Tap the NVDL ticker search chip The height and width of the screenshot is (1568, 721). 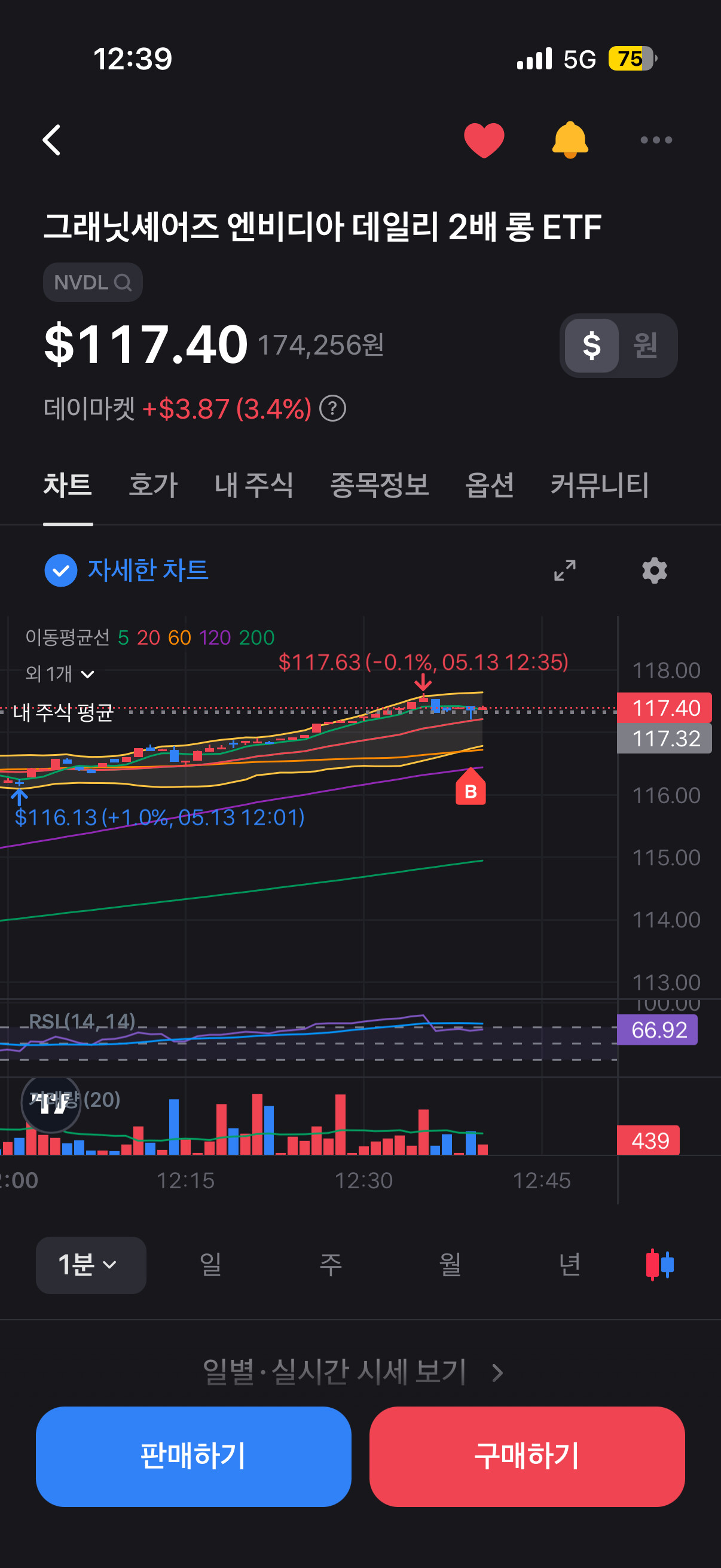(93, 282)
